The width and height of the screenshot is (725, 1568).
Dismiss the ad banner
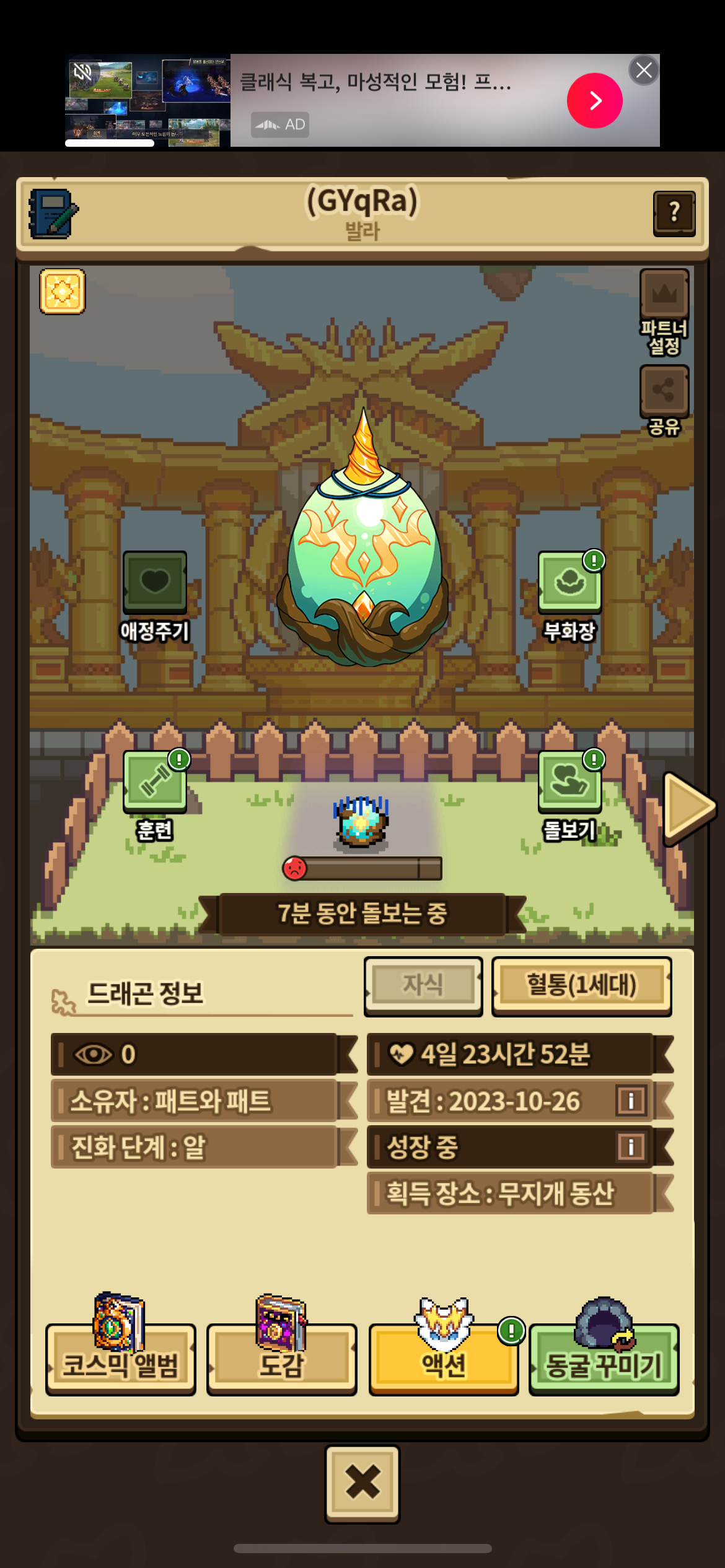click(644, 70)
